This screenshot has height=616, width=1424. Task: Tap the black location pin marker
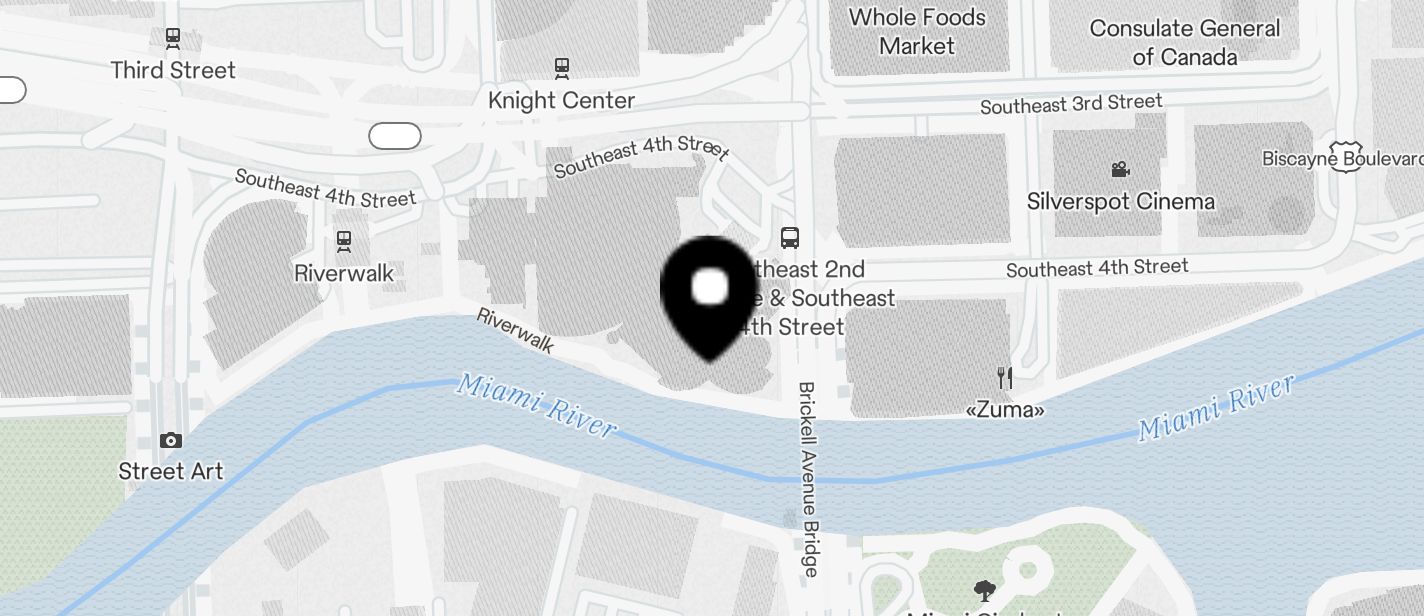tap(710, 292)
